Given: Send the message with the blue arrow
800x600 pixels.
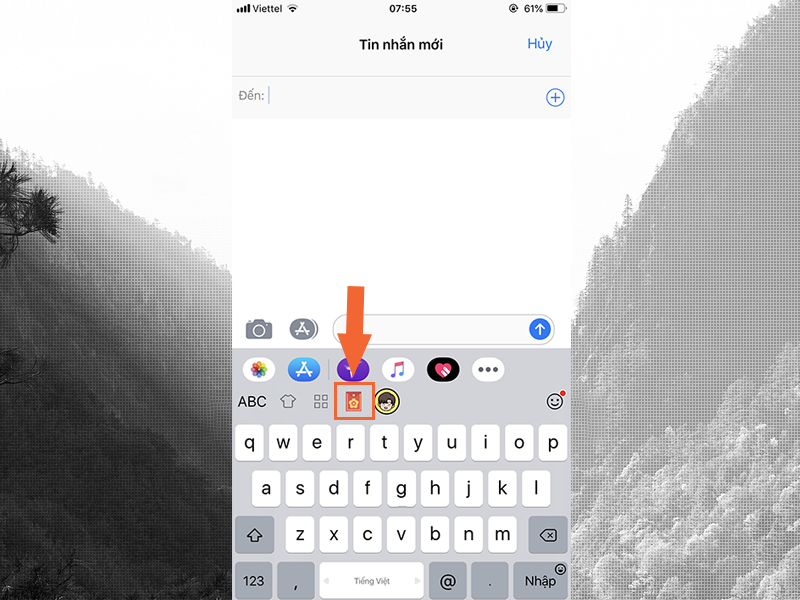Looking at the screenshot, I should pos(539,329).
